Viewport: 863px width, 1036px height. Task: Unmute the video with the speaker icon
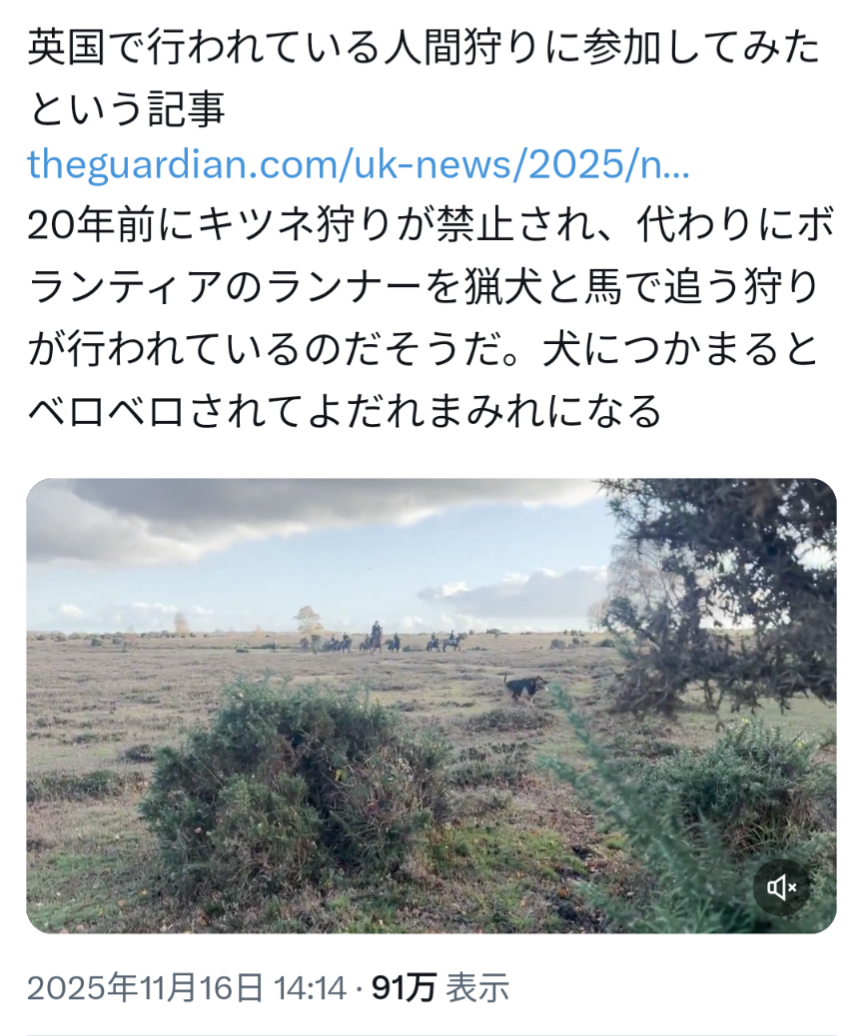[781, 886]
